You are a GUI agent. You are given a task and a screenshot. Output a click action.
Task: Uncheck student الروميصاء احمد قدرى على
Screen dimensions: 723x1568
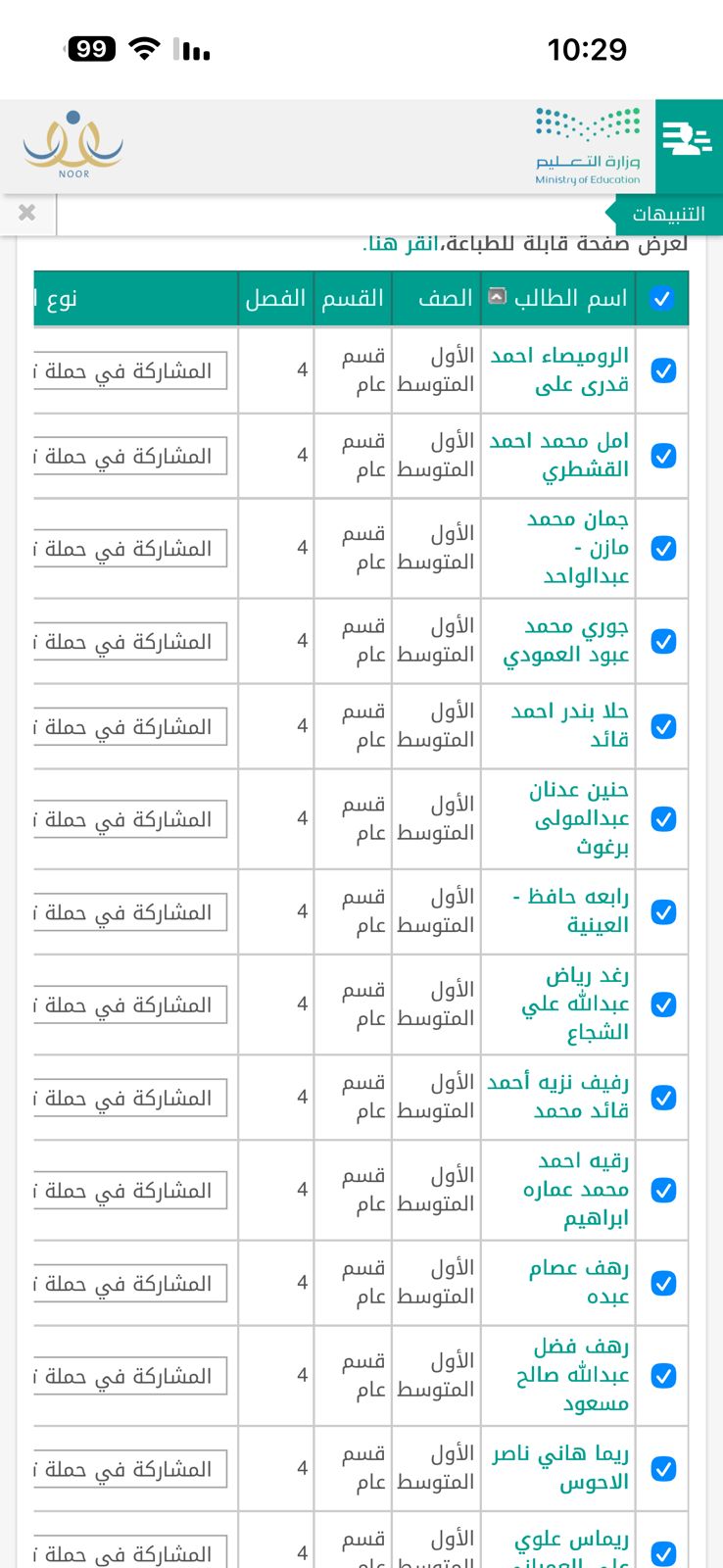(x=663, y=370)
